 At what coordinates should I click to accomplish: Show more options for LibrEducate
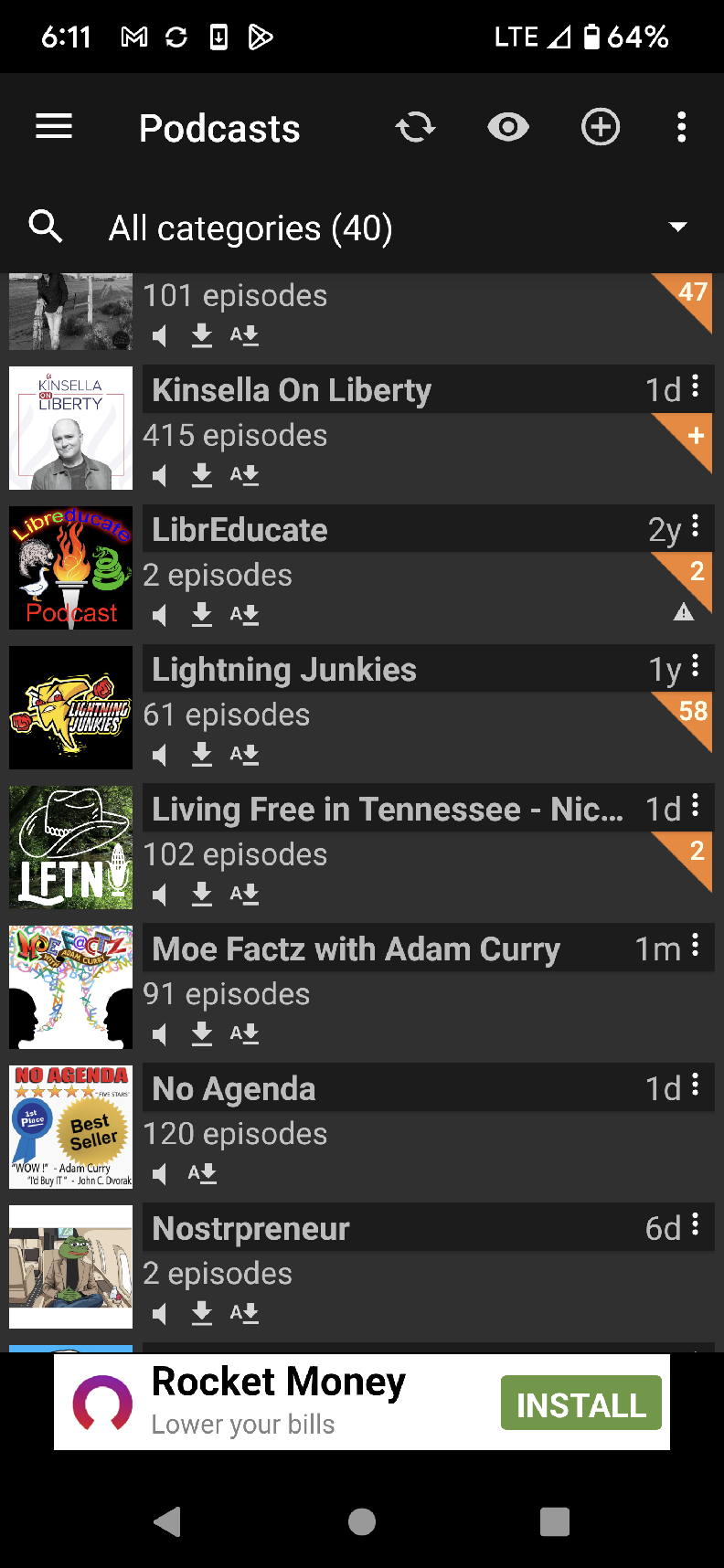(x=696, y=526)
